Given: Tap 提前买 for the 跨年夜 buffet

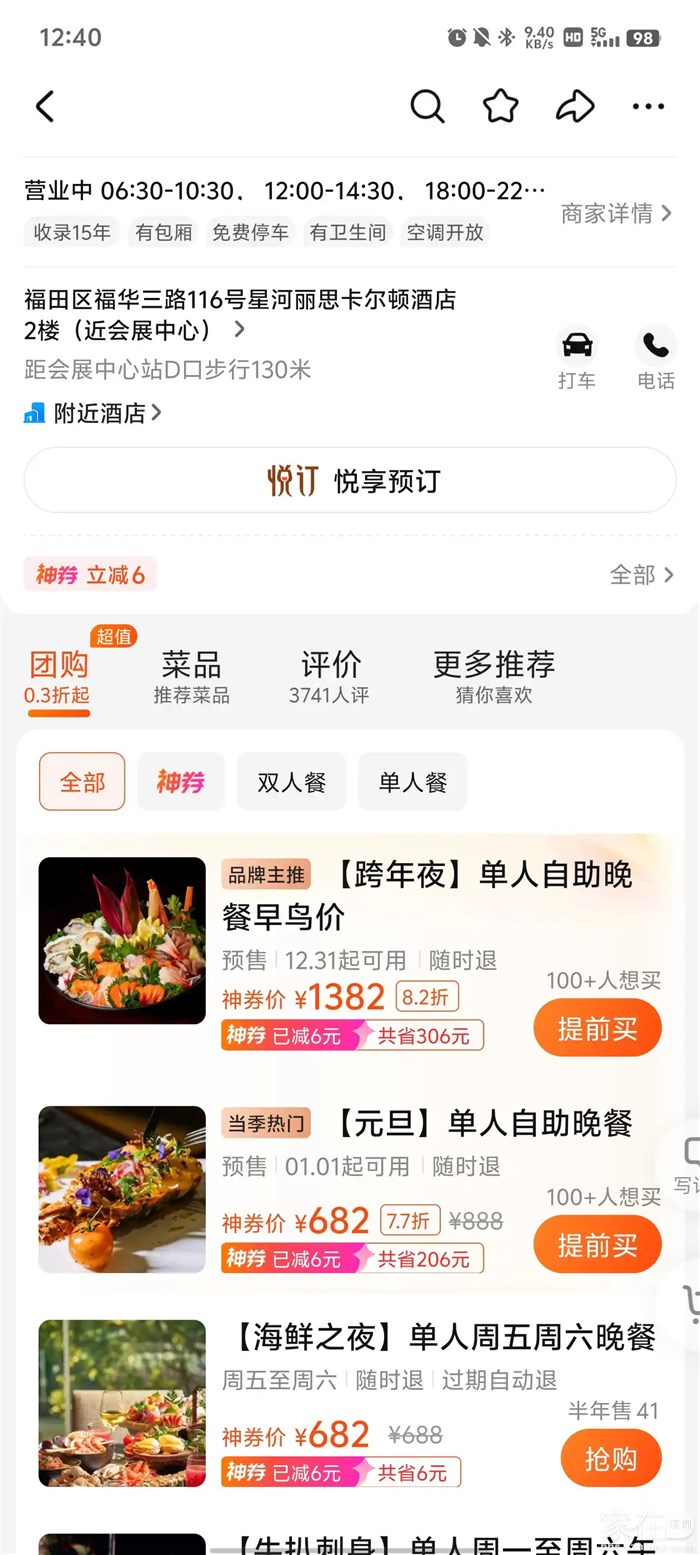Looking at the screenshot, I should (x=597, y=1028).
